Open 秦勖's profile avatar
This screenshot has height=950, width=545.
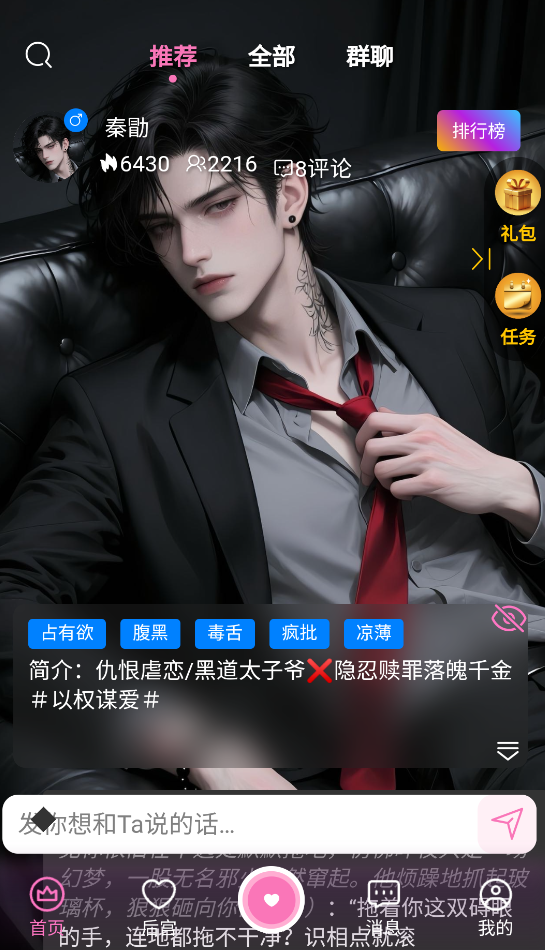click(x=47, y=148)
